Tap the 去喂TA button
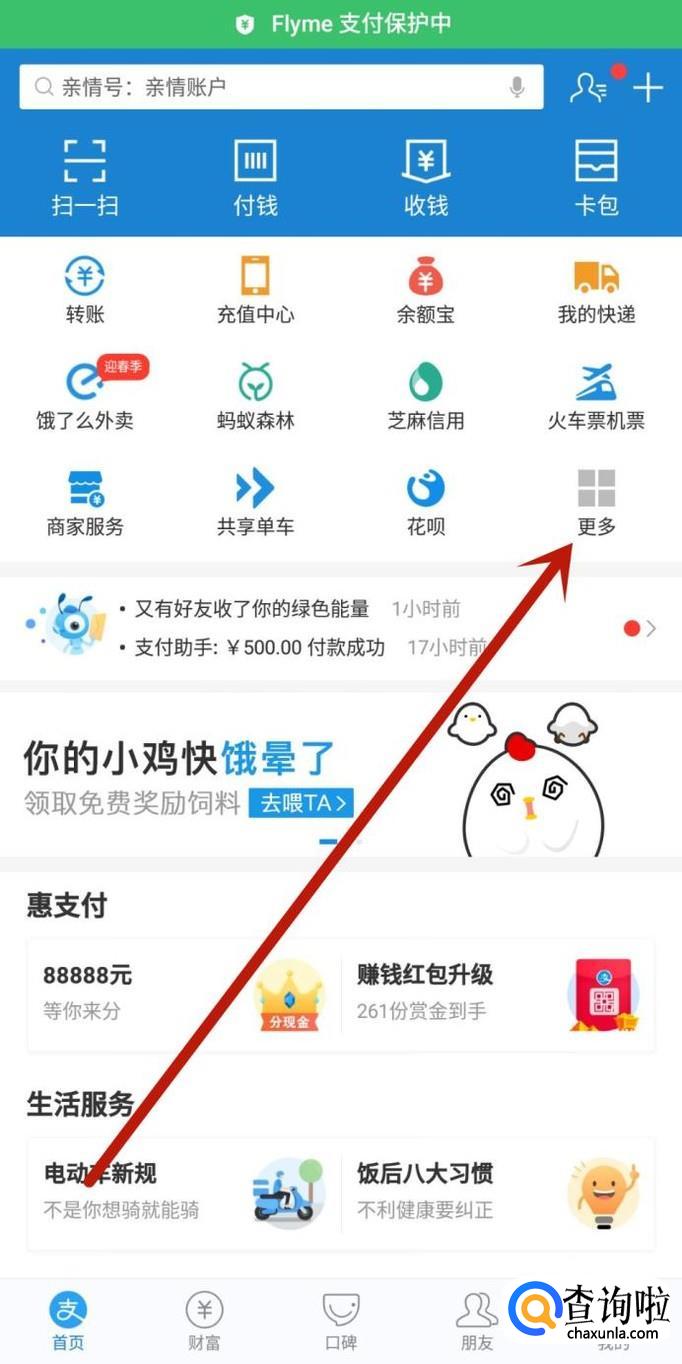682x1364 pixels. pyautogui.click(x=304, y=802)
